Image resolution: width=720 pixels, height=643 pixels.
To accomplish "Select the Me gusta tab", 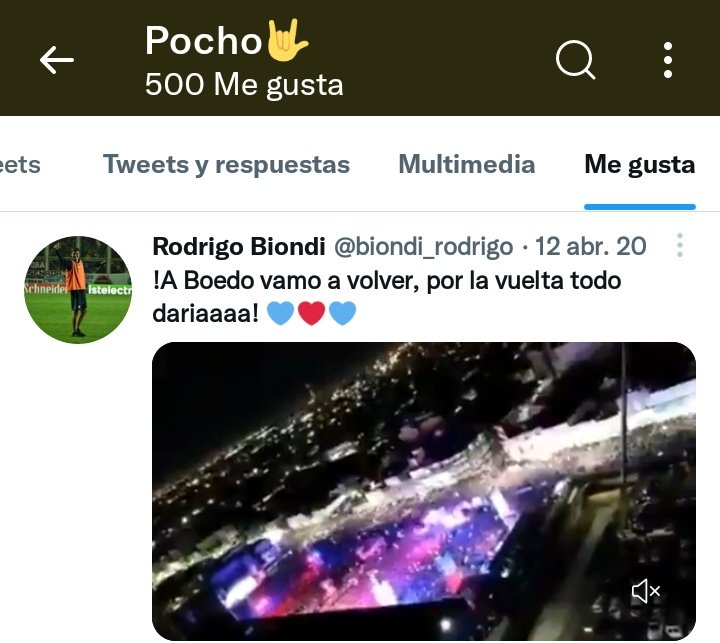I will (x=639, y=165).
